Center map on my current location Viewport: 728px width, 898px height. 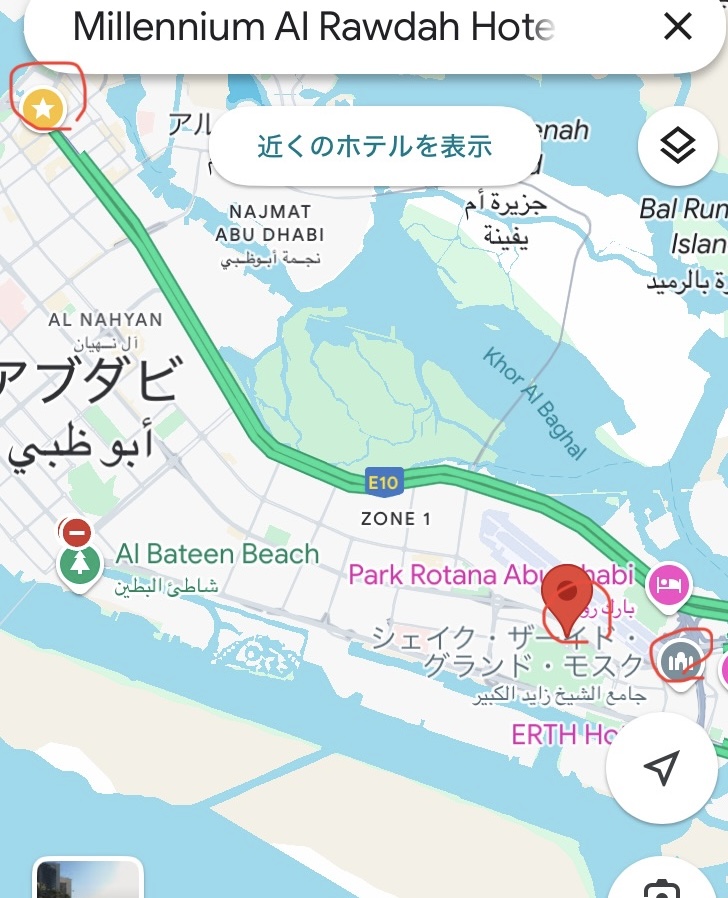coord(659,768)
